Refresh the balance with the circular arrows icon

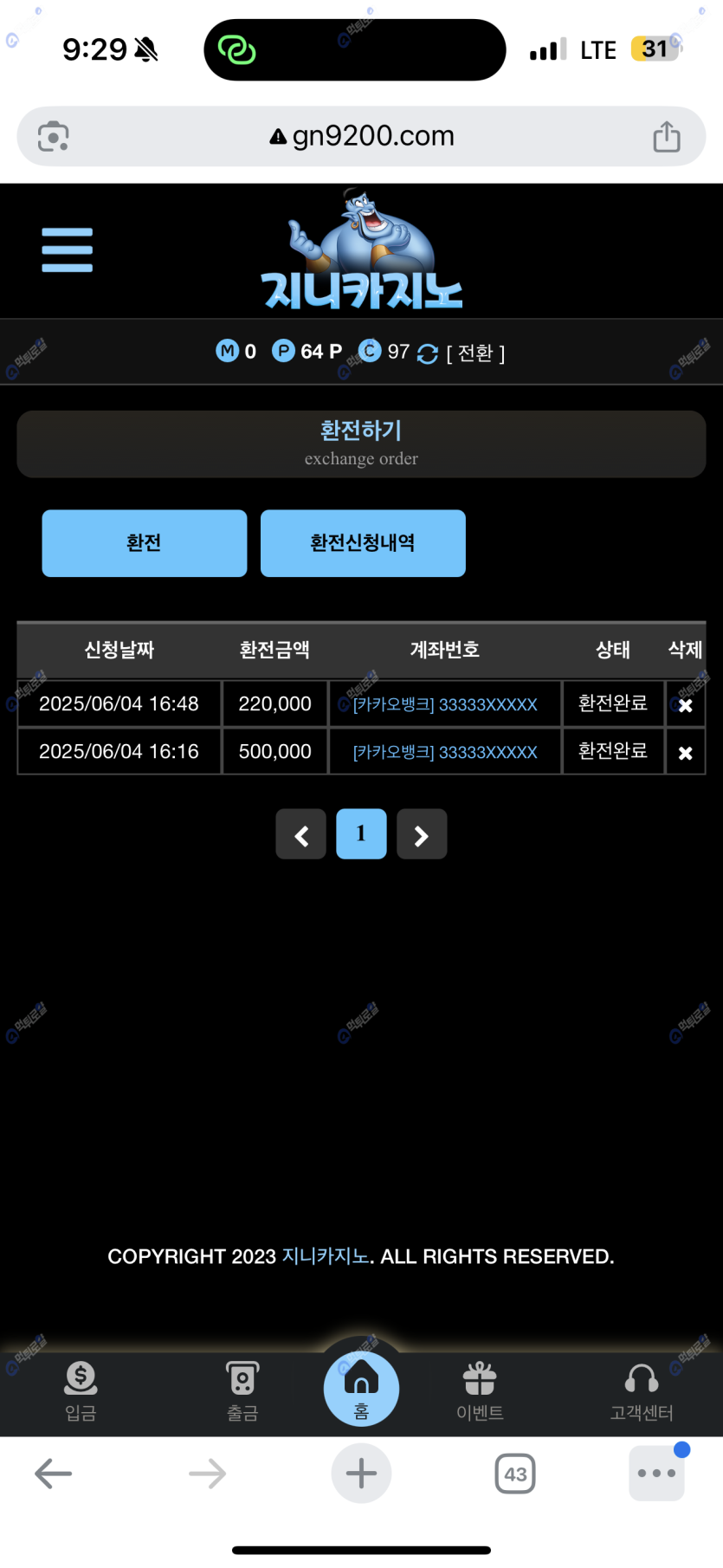(428, 353)
